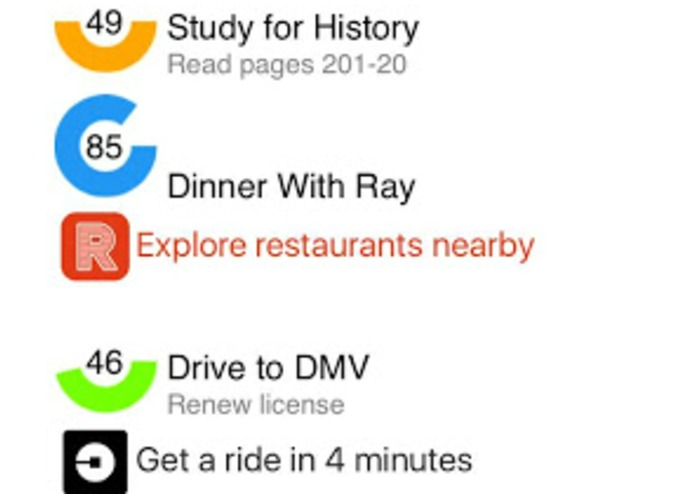Open the Study for History task
695x494 pixels.
(x=292, y=29)
